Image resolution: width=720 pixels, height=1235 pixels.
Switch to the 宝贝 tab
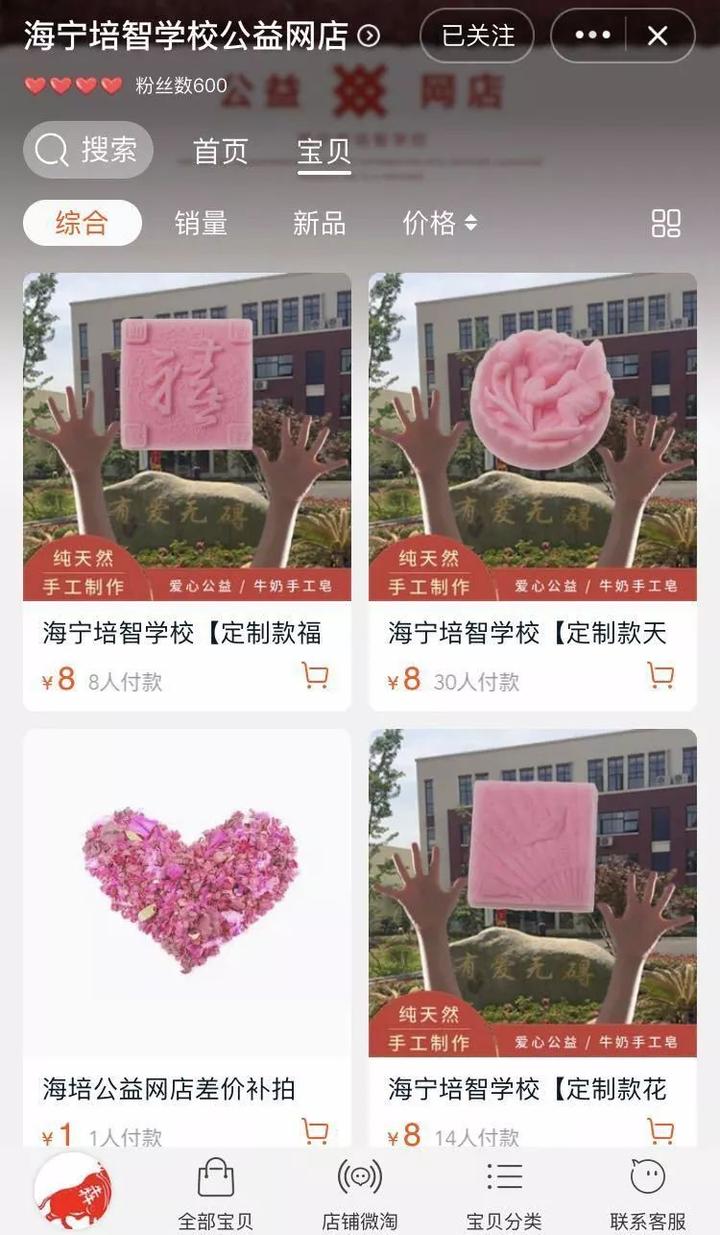pos(324,151)
